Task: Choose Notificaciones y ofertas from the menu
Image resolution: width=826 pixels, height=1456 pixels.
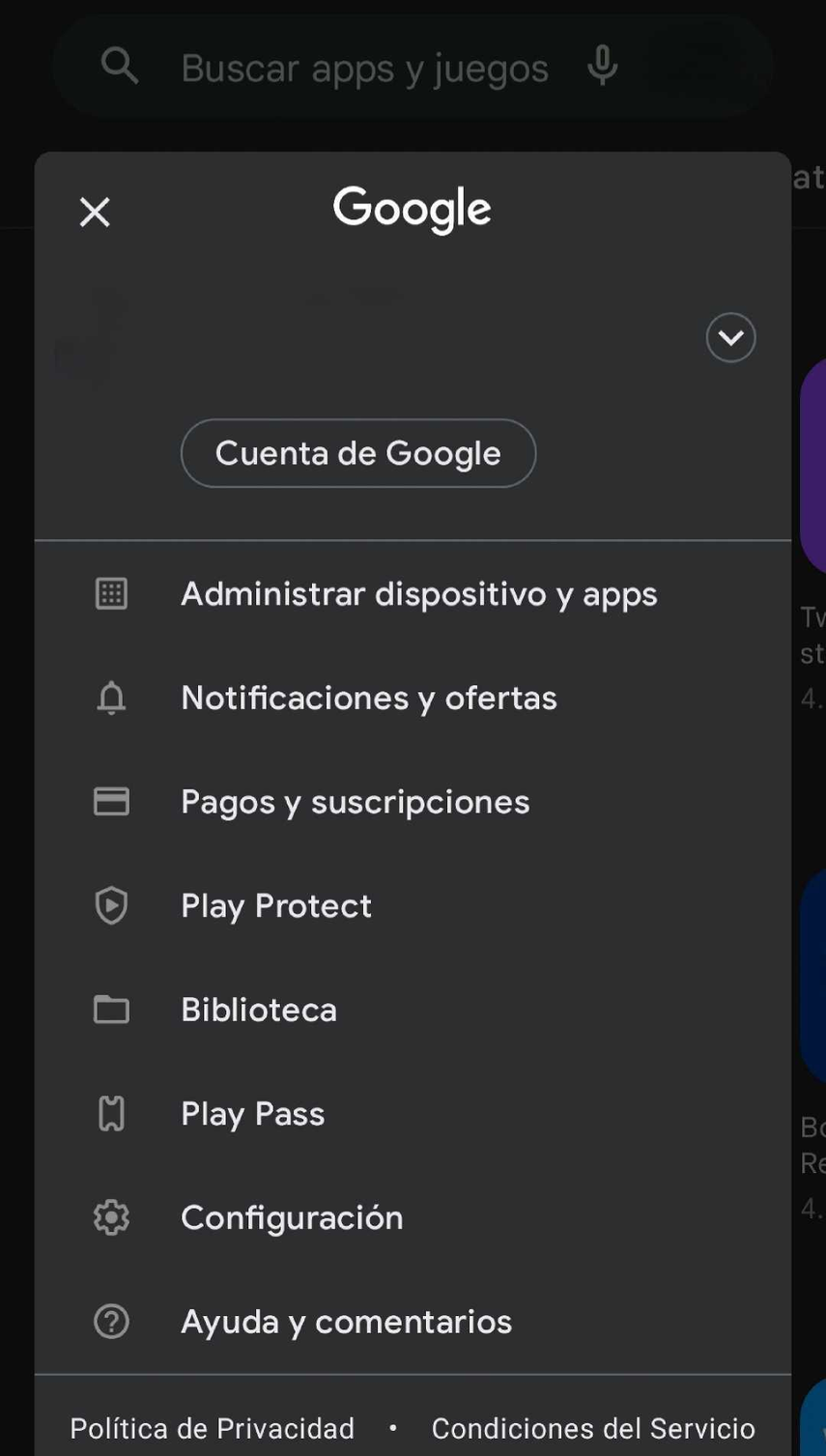Action: (x=369, y=698)
